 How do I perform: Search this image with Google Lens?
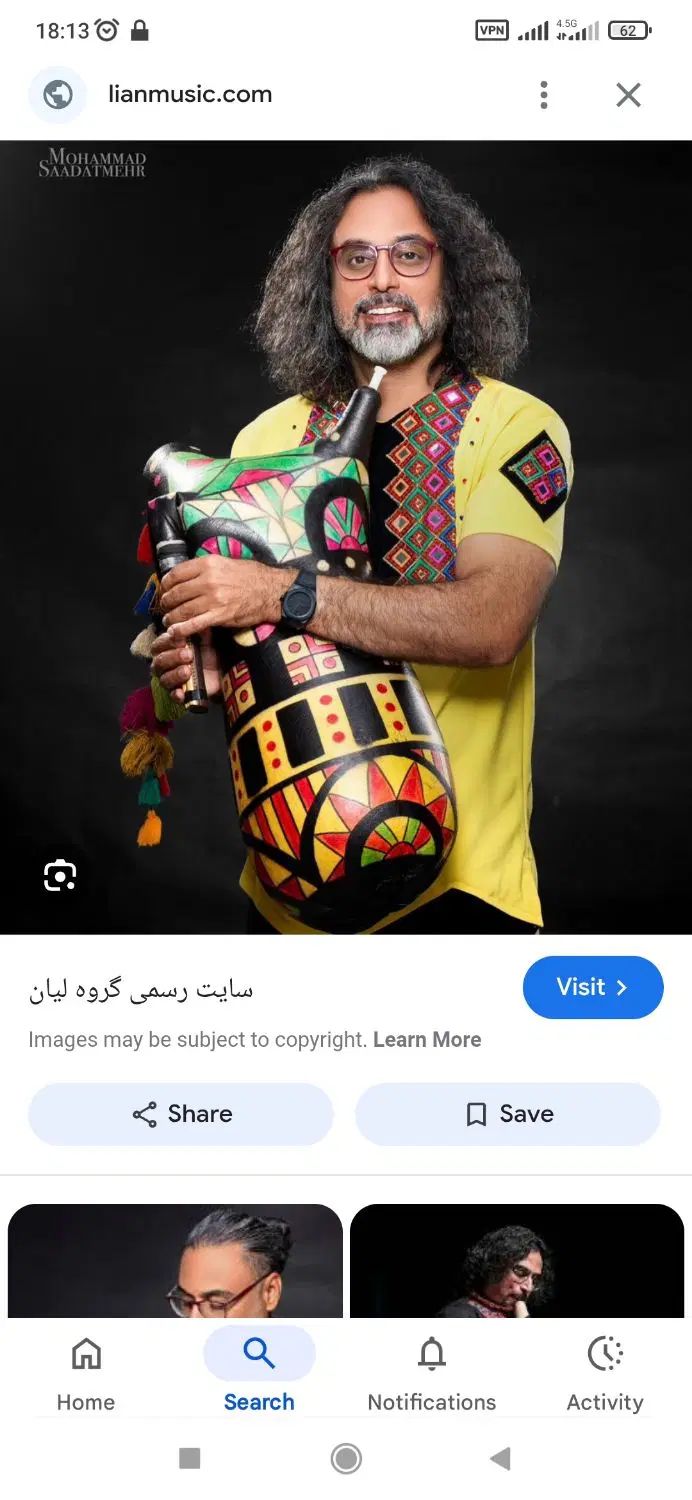(60, 876)
